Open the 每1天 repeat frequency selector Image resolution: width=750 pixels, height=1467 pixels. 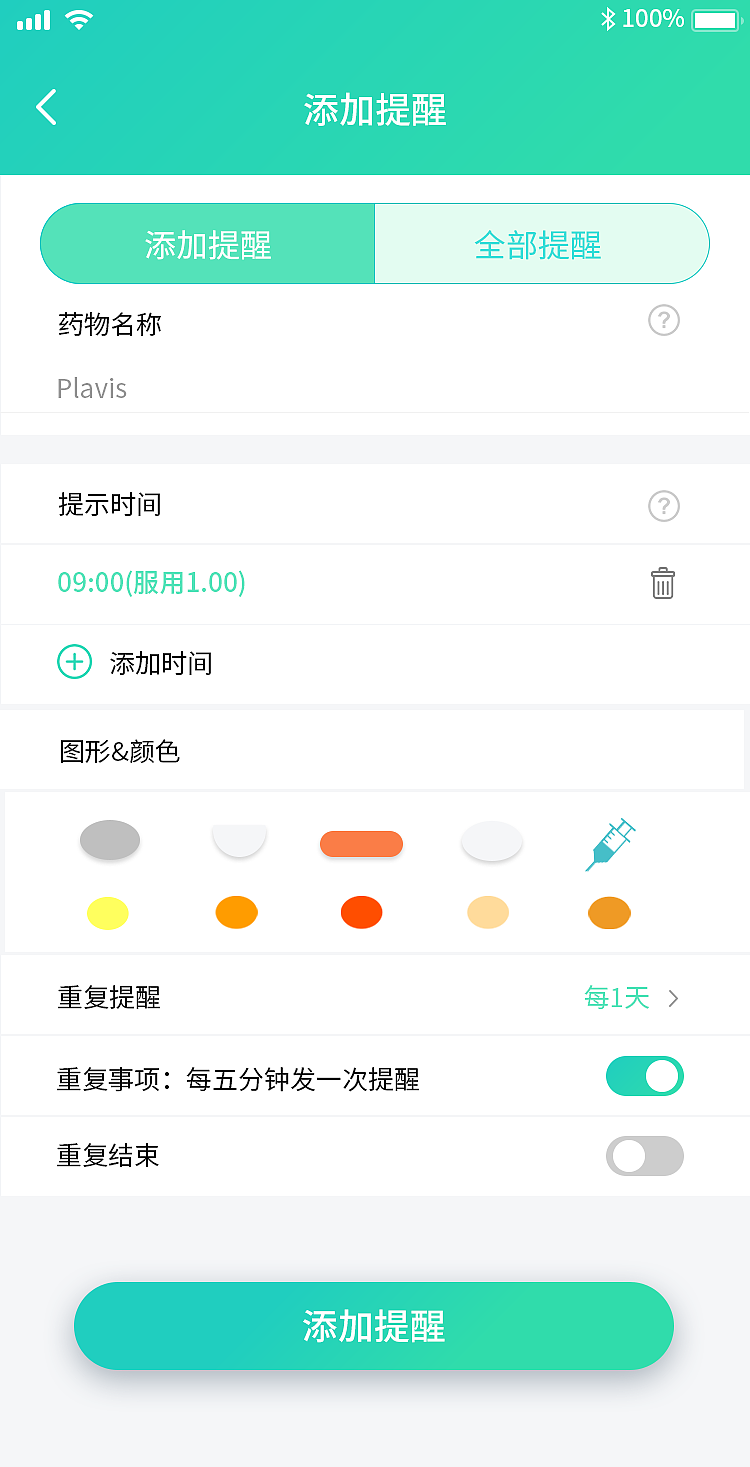coord(617,998)
